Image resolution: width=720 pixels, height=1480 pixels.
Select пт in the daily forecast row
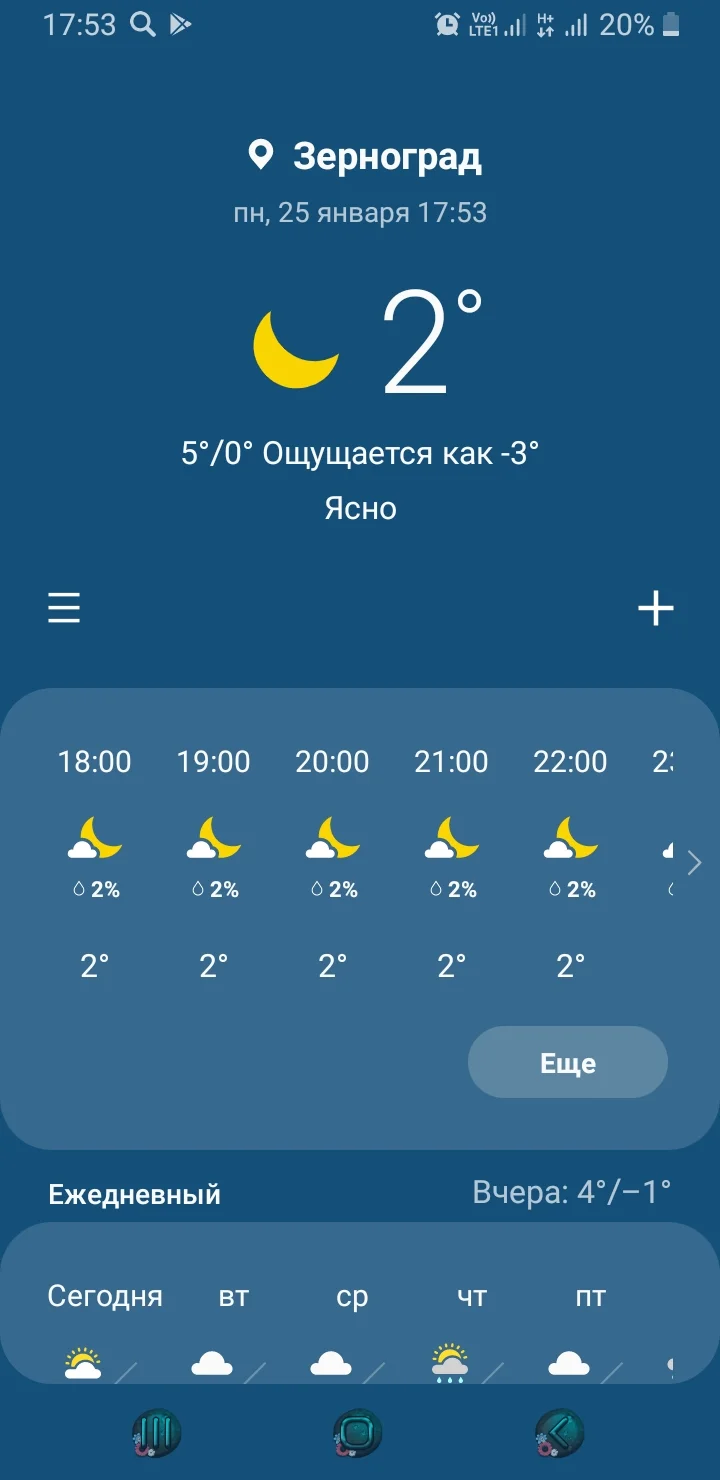tap(591, 1296)
